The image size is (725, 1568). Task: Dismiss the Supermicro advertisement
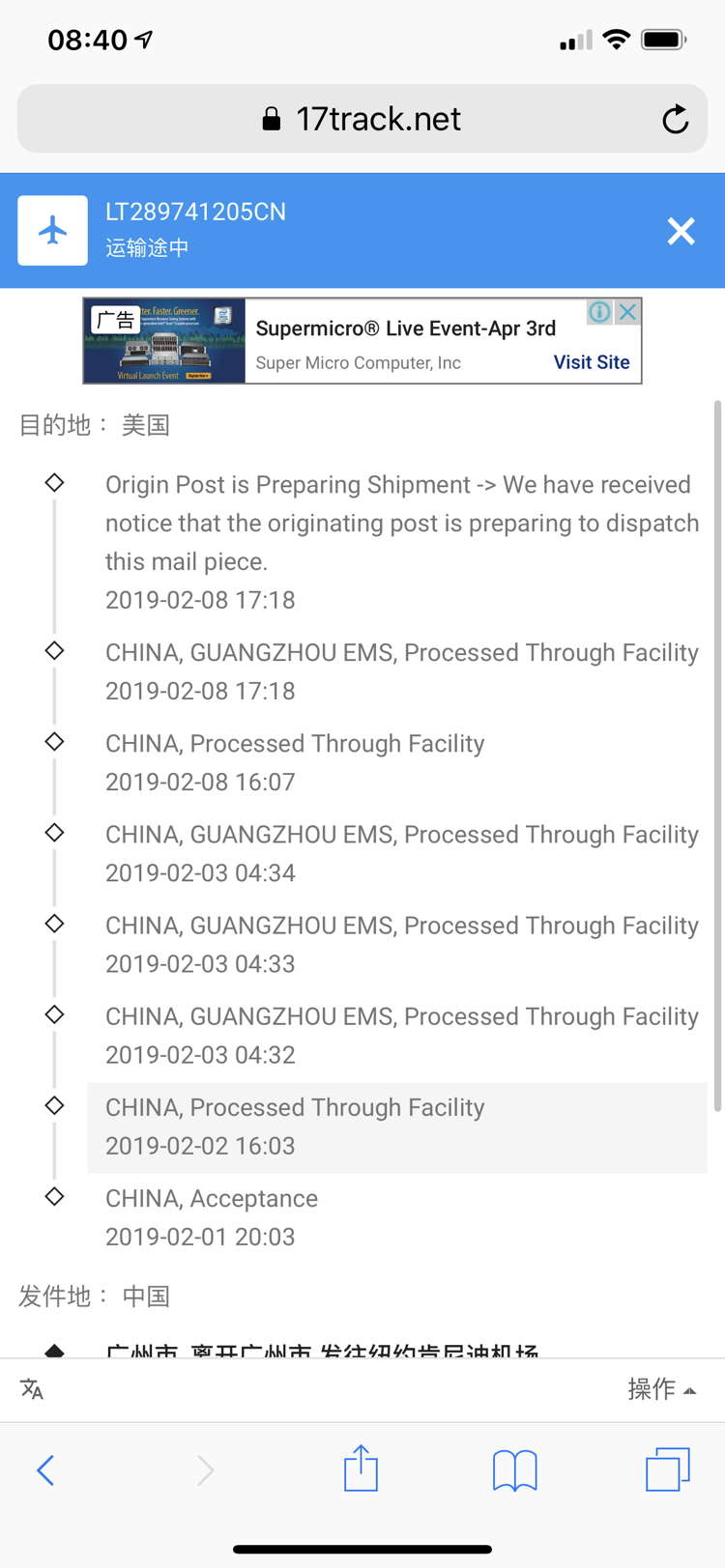[x=627, y=311]
